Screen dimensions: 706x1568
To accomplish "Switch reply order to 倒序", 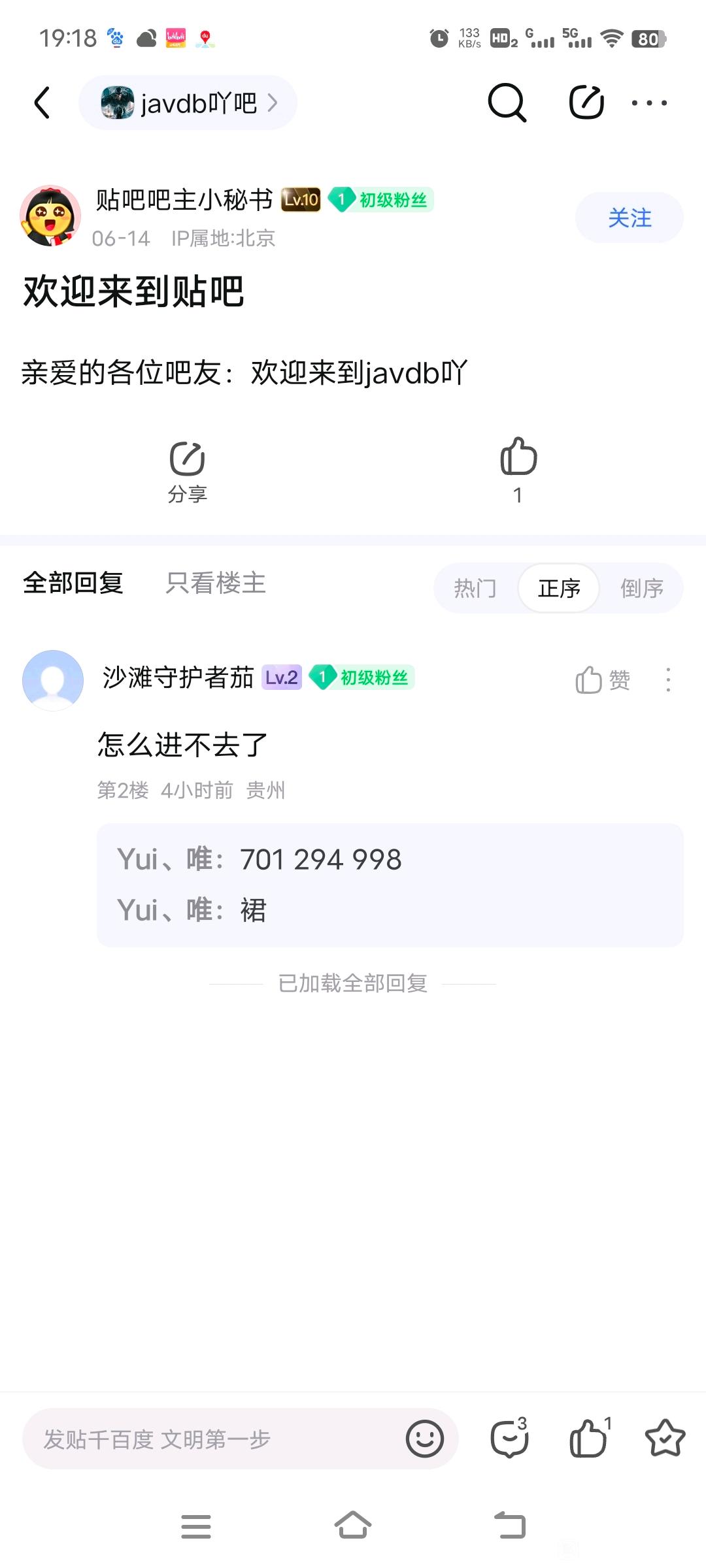I will 641,588.
